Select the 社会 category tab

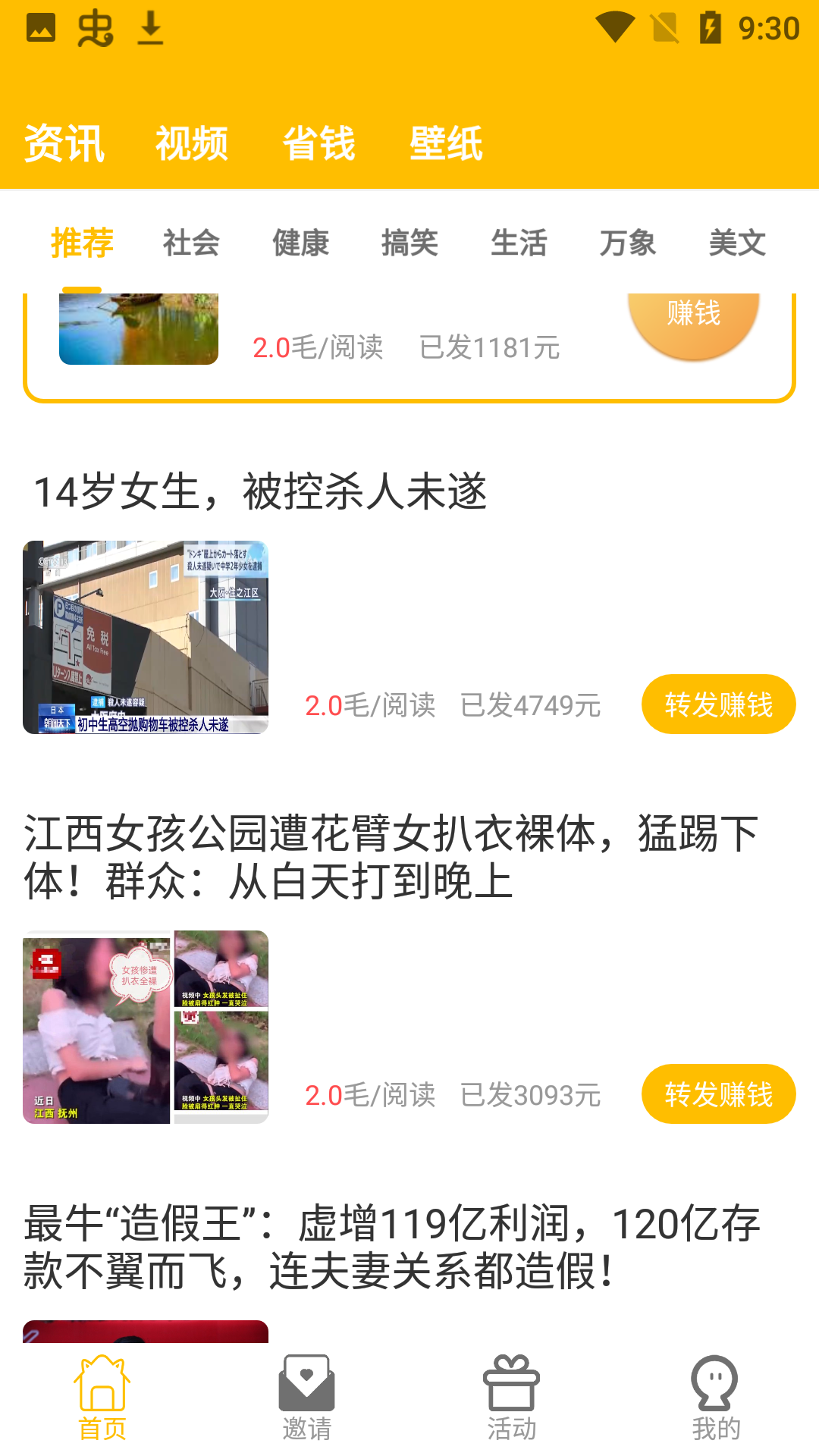click(x=190, y=243)
